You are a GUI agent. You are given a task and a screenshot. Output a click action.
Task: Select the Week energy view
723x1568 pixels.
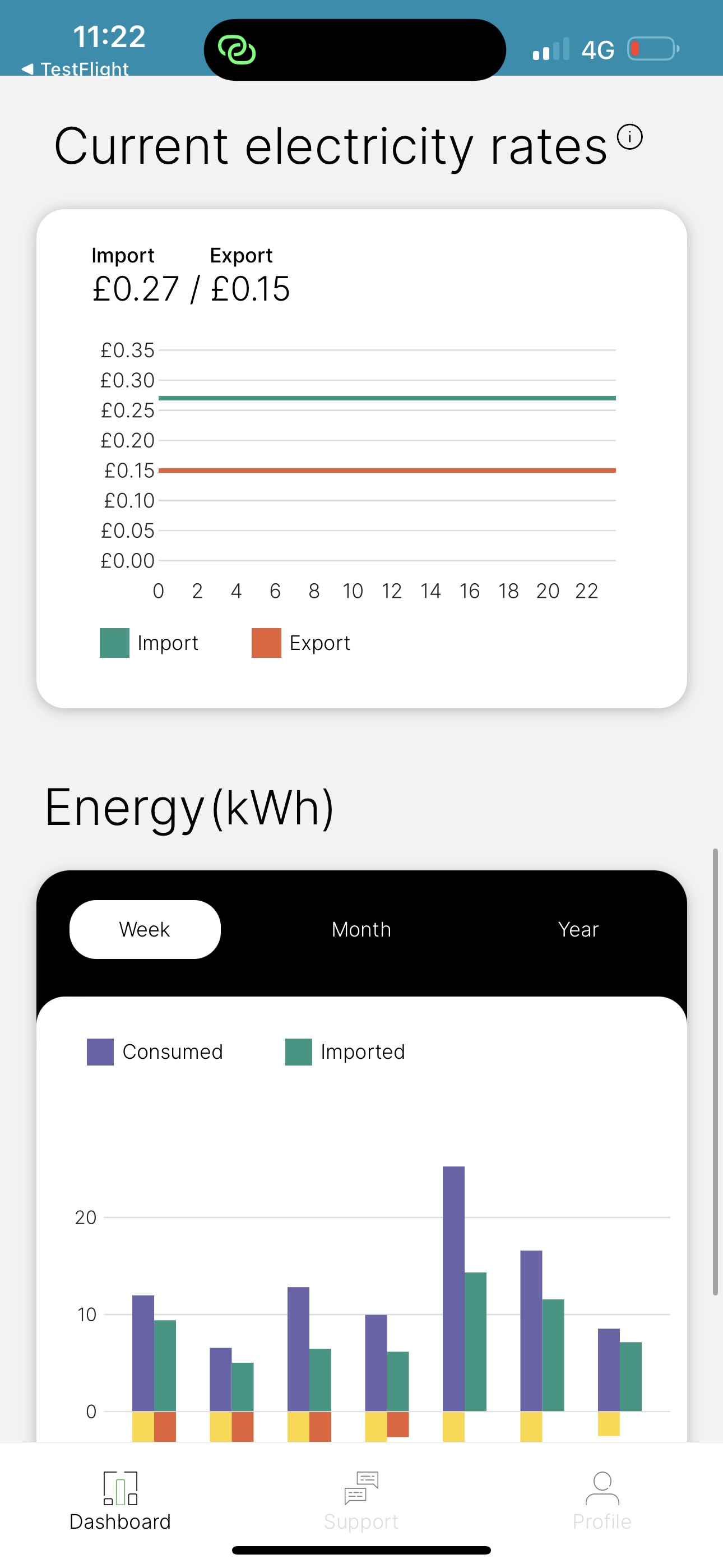coord(145,929)
